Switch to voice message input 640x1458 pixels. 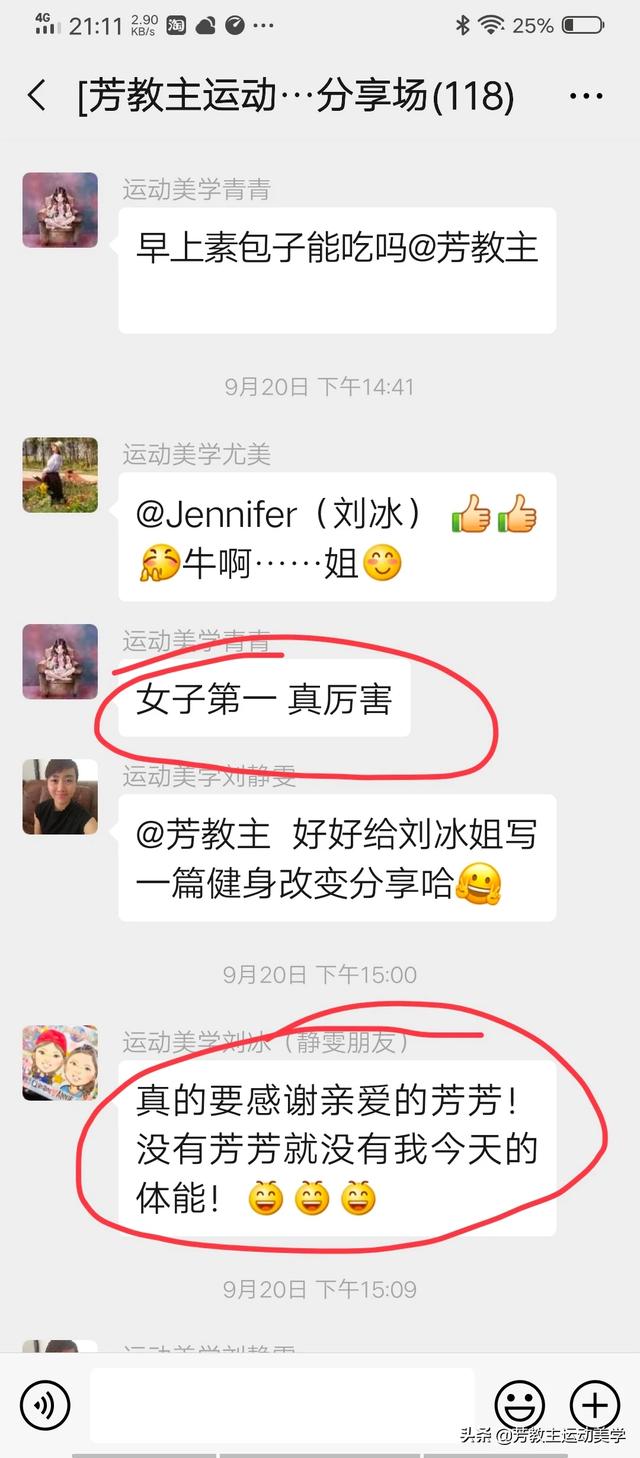(45, 1406)
